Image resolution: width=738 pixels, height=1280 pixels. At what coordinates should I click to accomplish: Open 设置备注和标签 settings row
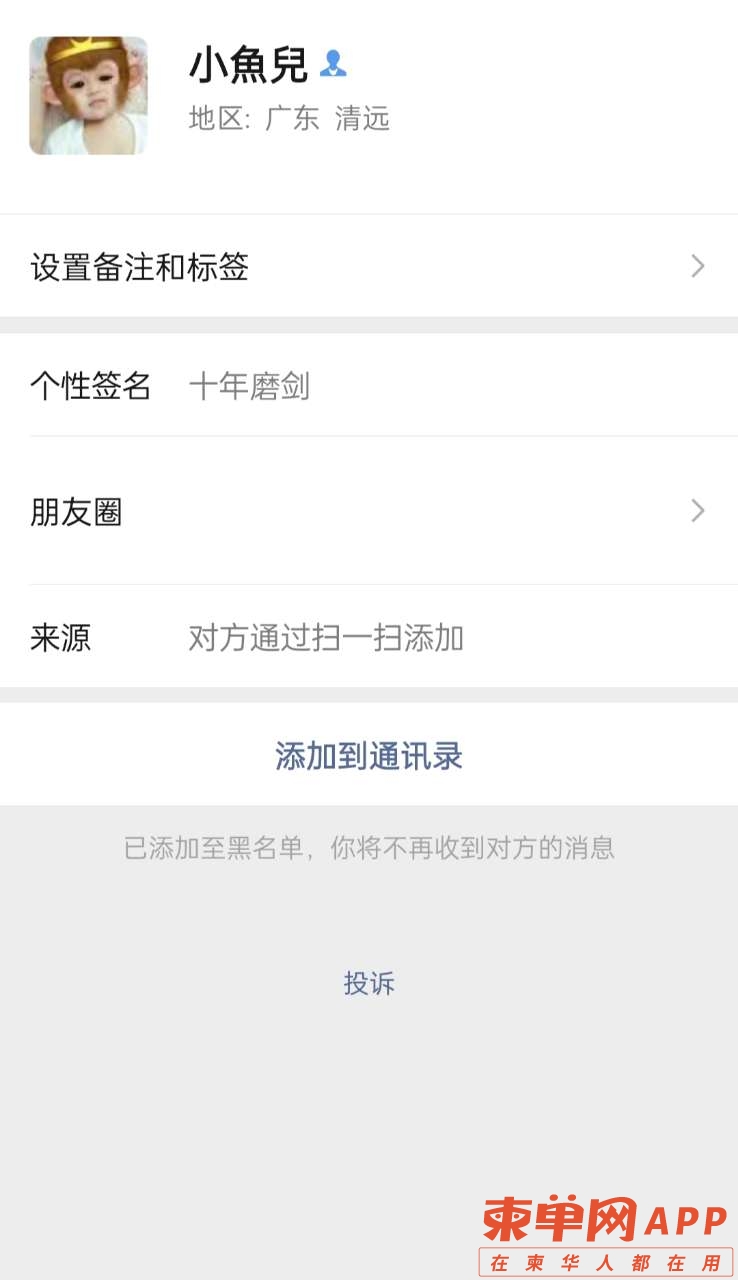368,267
